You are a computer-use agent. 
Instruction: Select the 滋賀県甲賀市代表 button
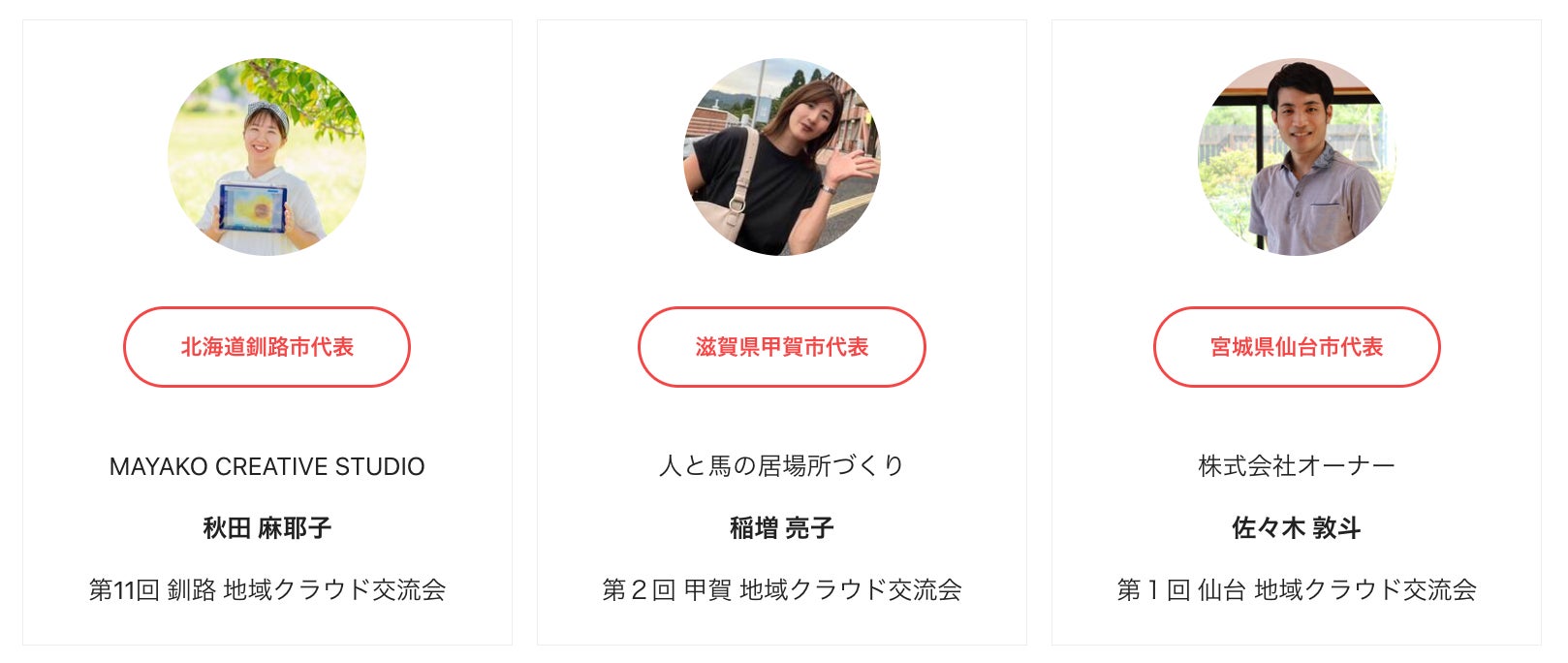pyautogui.click(x=781, y=347)
